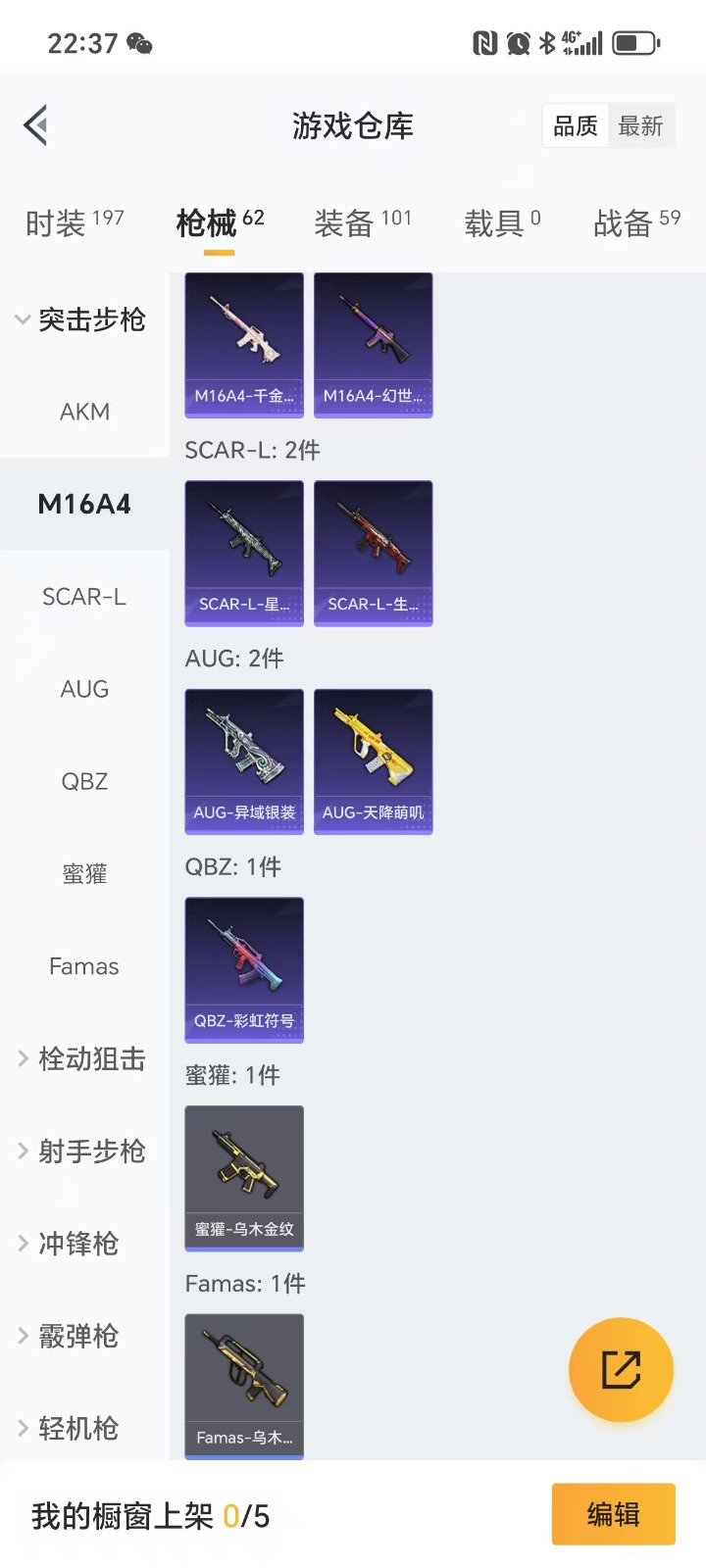The width and height of the screenshot is (706, 1568).
Task: Switch to the 时装 tab
Action: point(75,222)
